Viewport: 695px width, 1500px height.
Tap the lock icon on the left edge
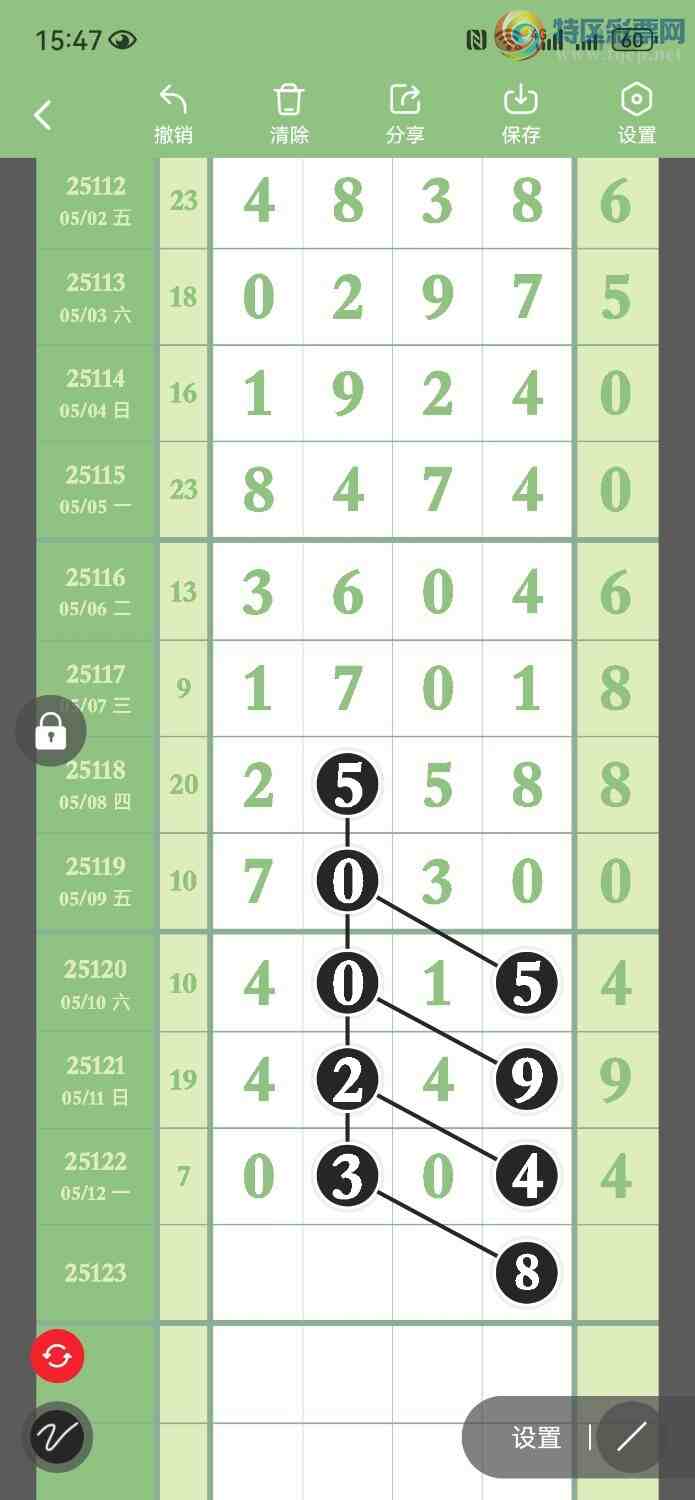tap(51, 732)
